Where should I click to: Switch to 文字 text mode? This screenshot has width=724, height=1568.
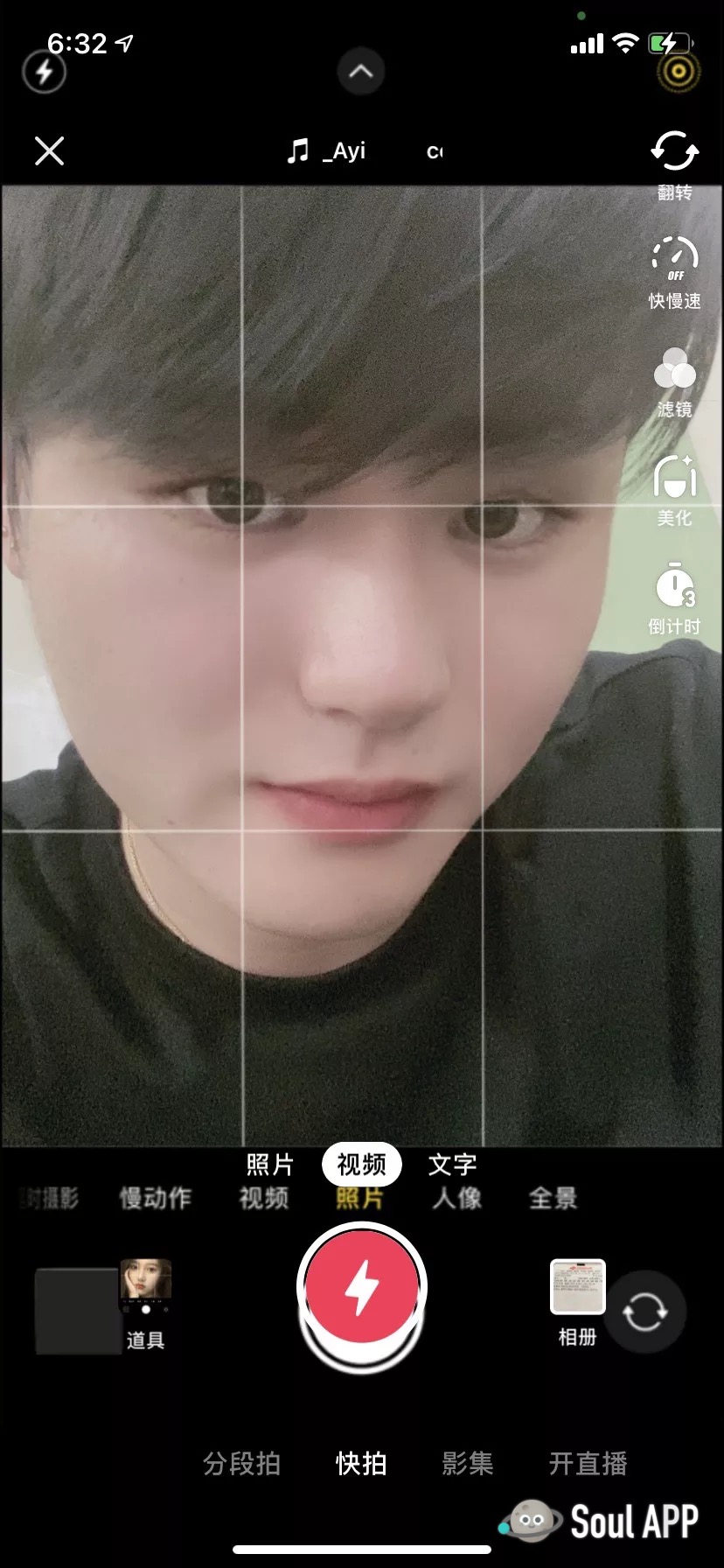click(452, 1164)
